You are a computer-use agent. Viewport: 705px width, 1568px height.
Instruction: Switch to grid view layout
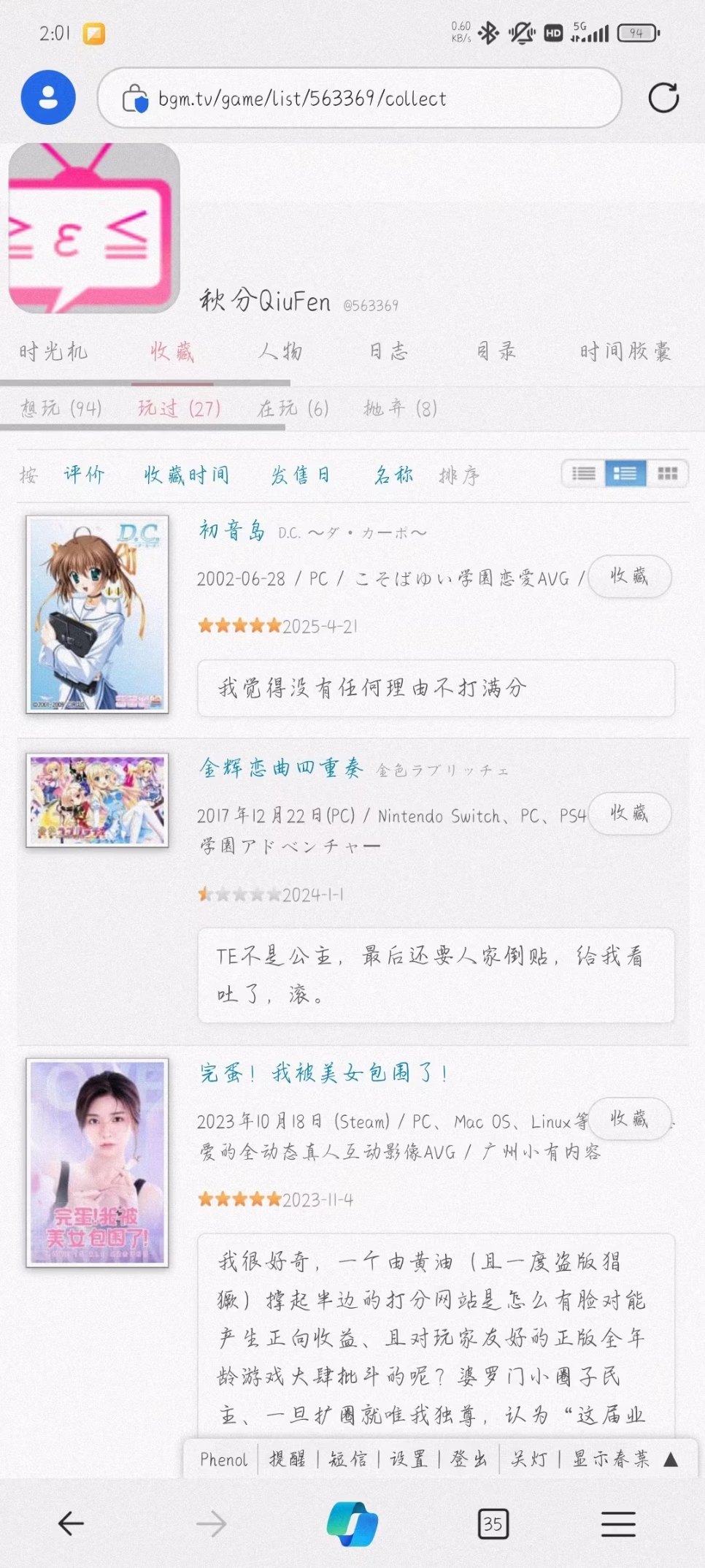[x=667, y=473]
